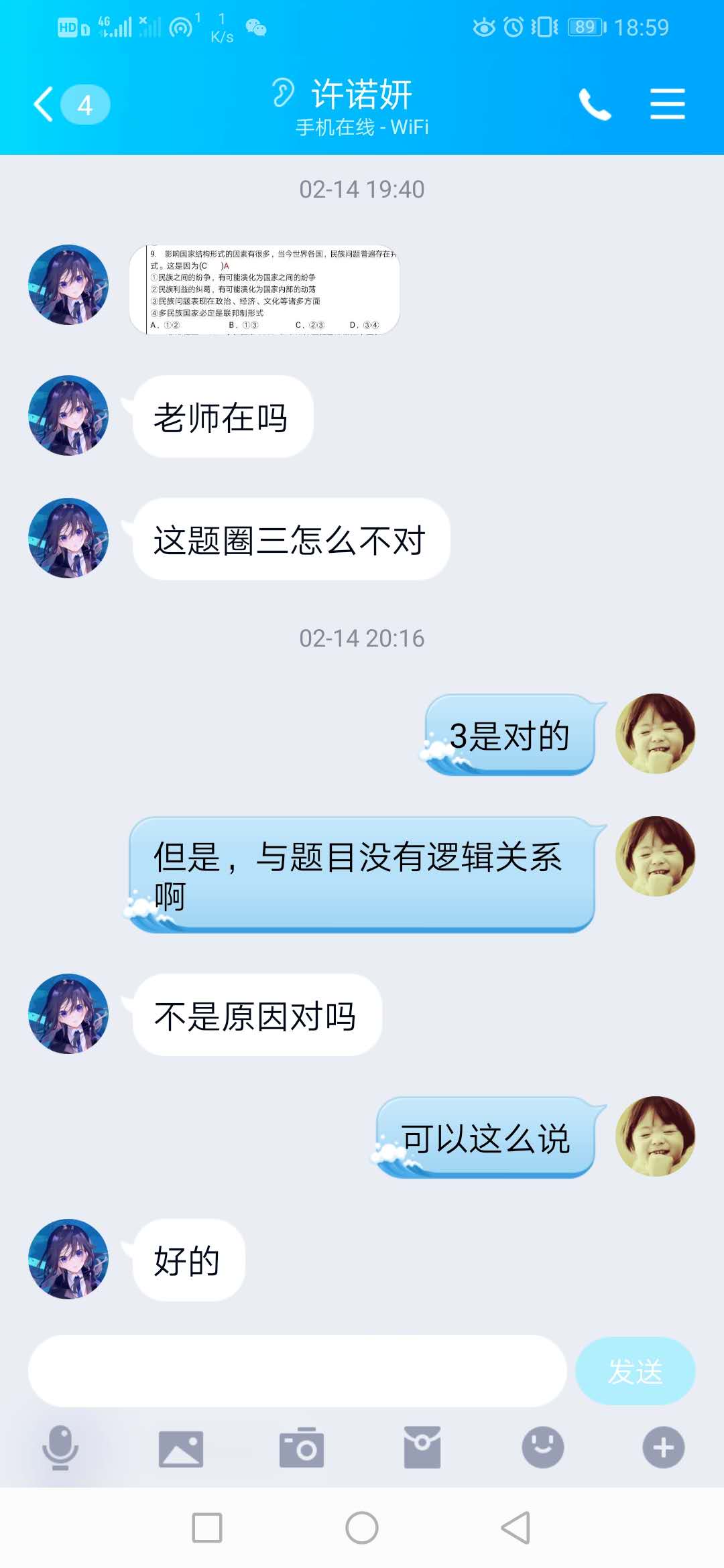Open the red packet option

point(422,1447)
